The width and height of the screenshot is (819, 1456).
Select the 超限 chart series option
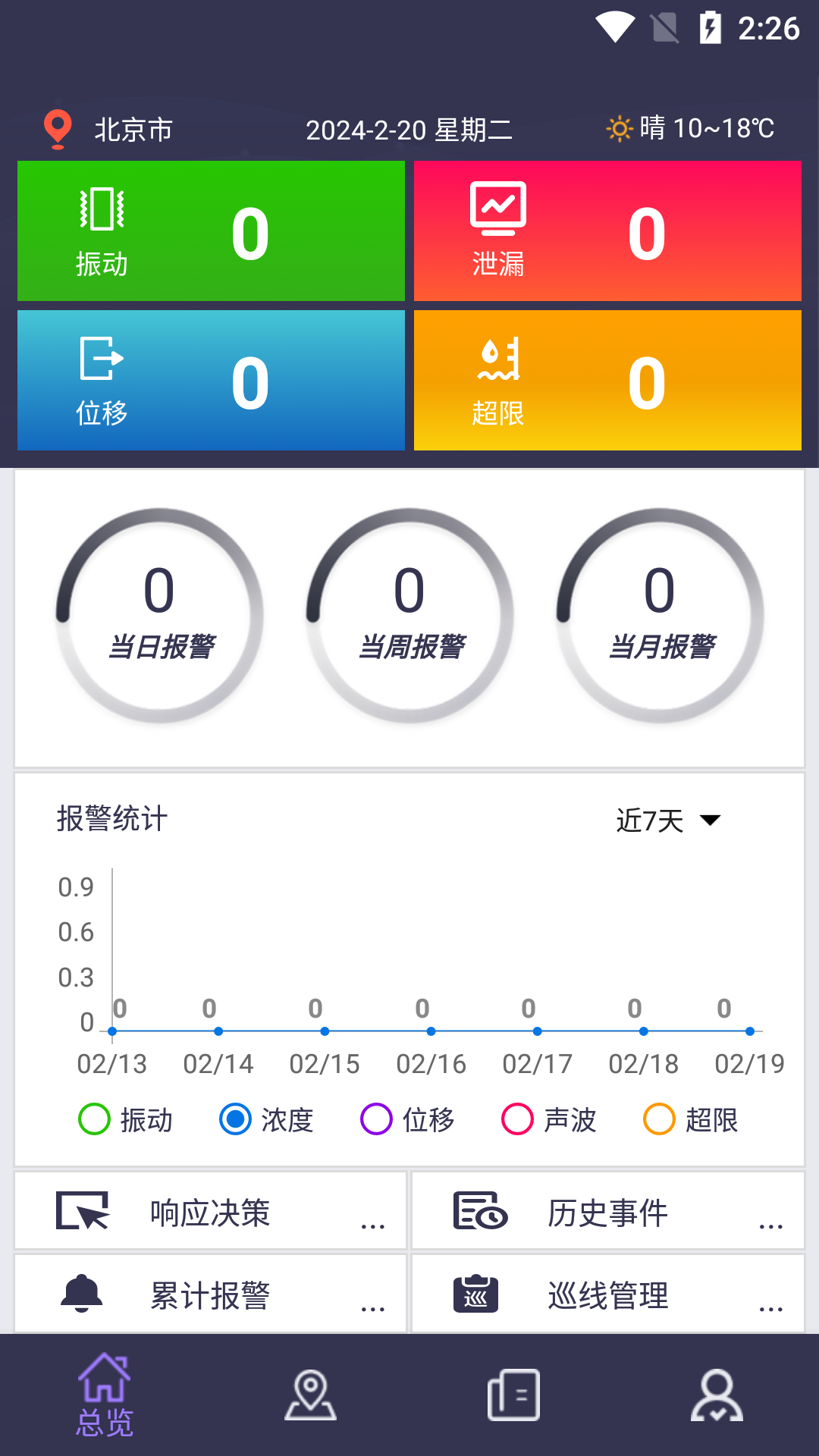coord(690,1119)
